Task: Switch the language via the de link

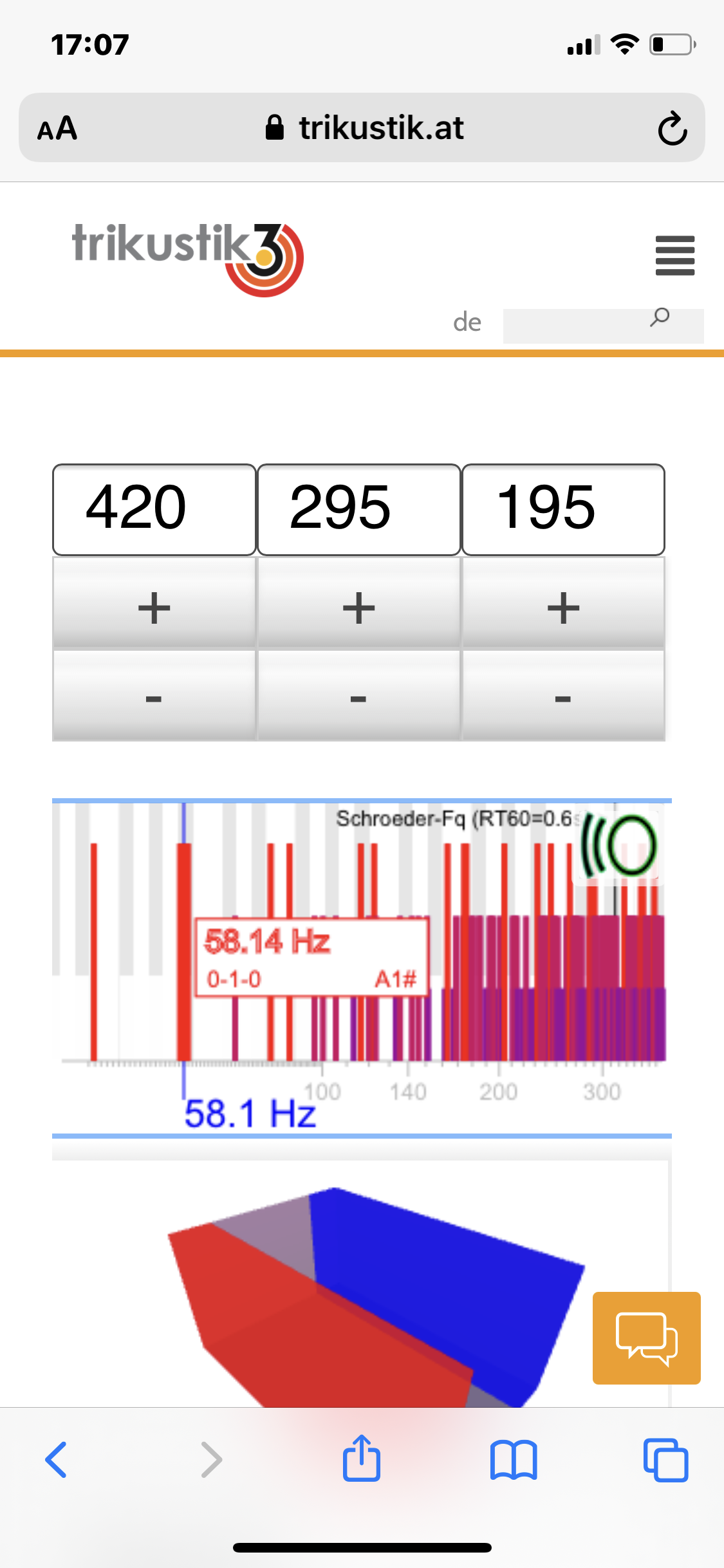Action: click(x=467, y=322)
